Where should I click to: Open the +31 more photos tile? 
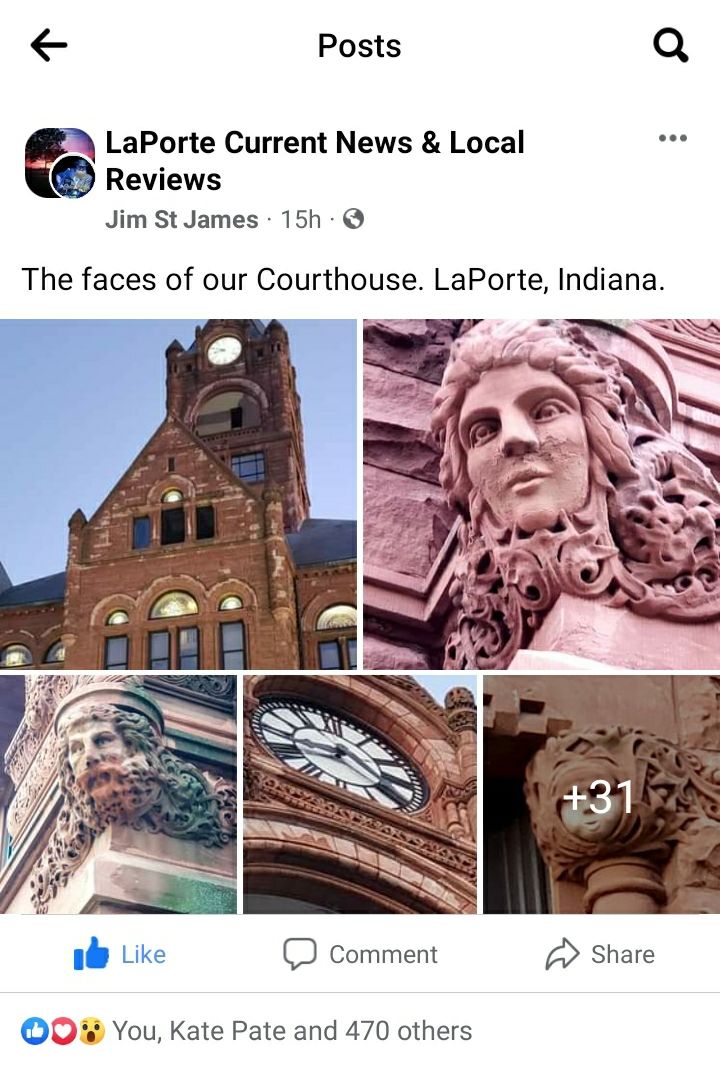click(x=601, y=793)
